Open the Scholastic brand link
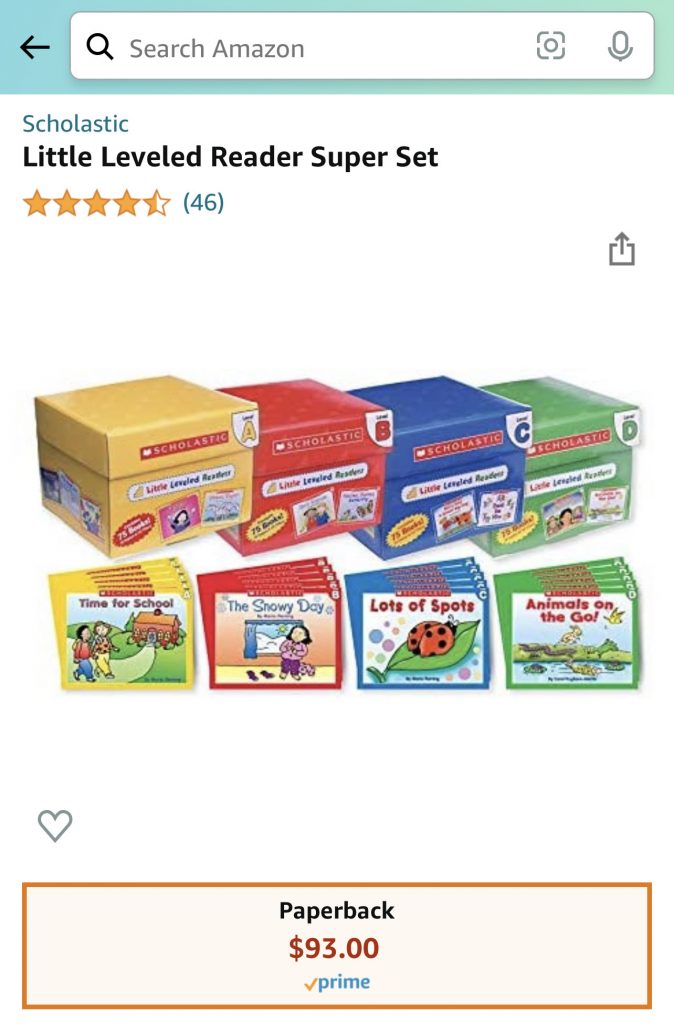Image resolution: width=674 pixels, height=1024 pixels. tap(76, 124)
